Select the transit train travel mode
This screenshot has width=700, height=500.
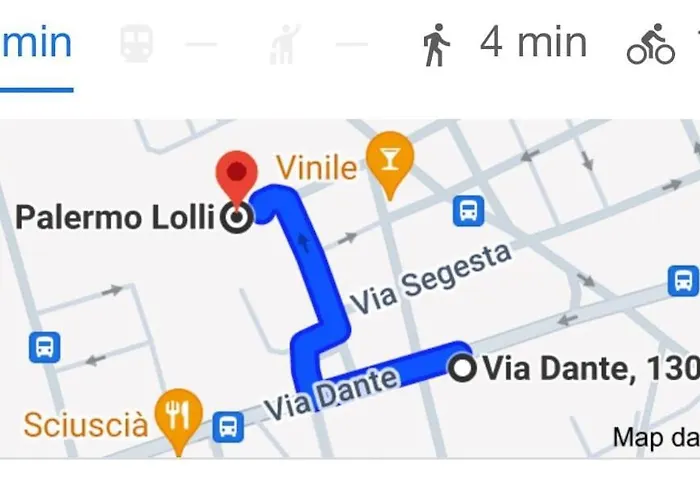(136, 45)
